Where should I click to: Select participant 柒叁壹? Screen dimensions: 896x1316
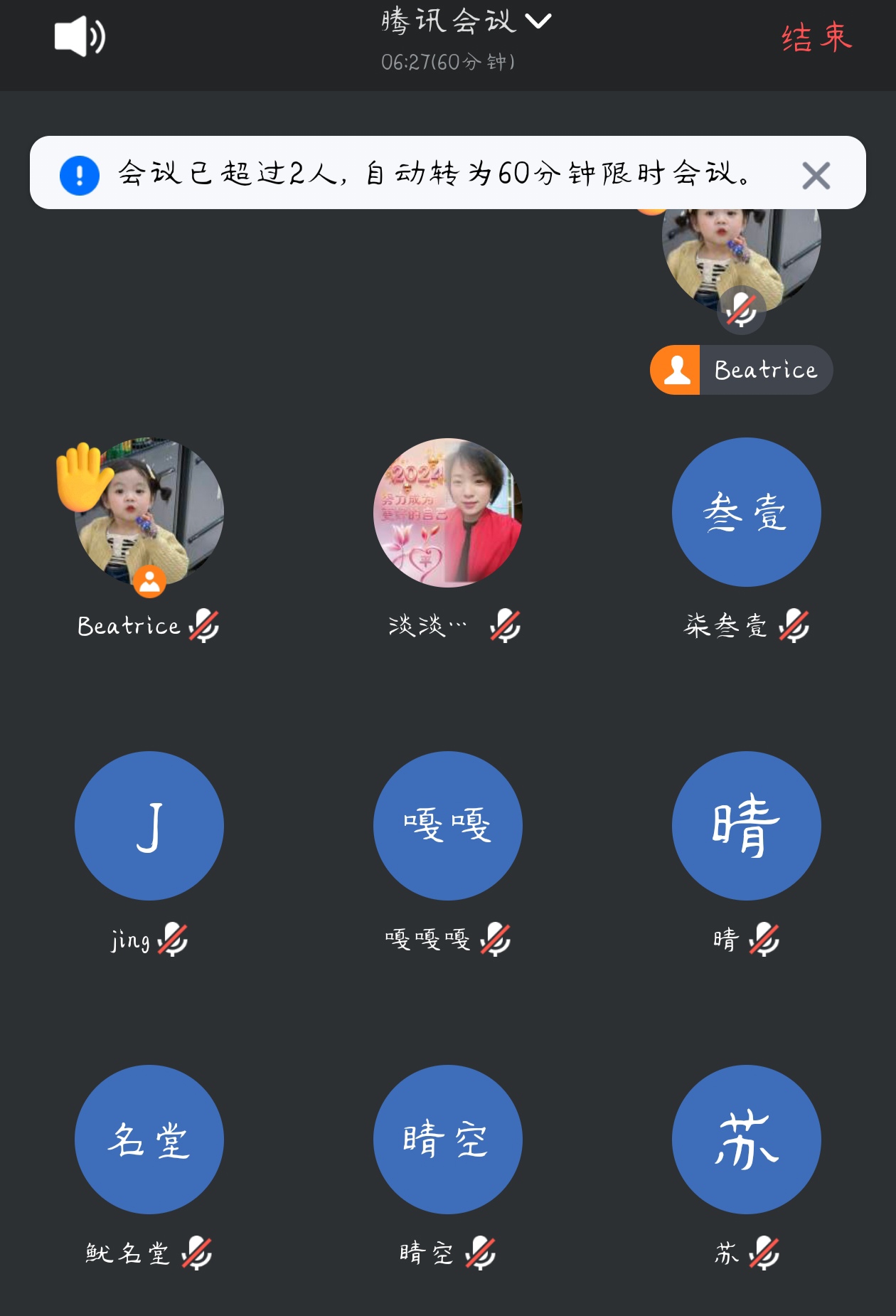tap(746, 514)
